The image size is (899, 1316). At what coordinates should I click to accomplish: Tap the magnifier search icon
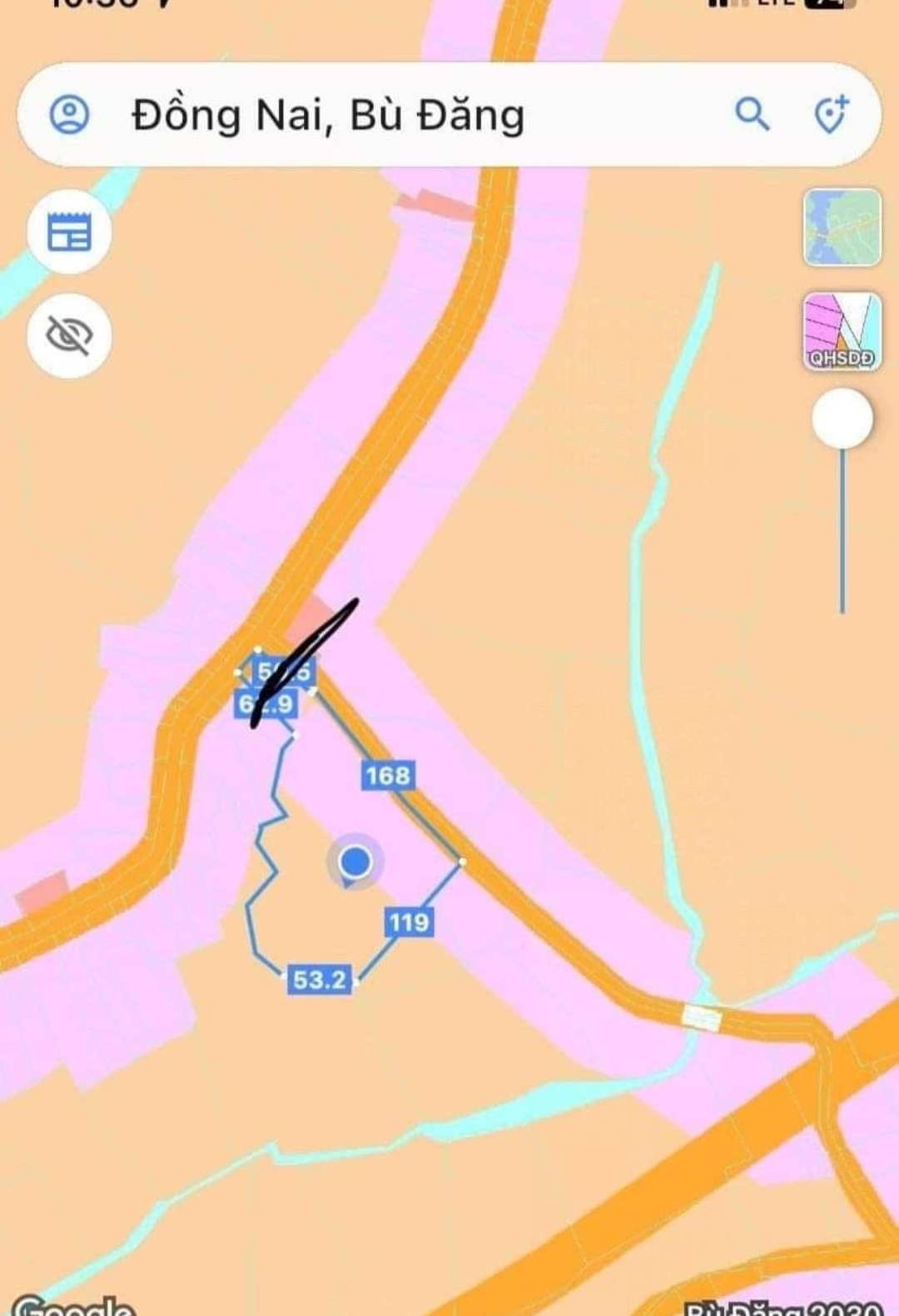pyautogui.click(x=752, y=114)
